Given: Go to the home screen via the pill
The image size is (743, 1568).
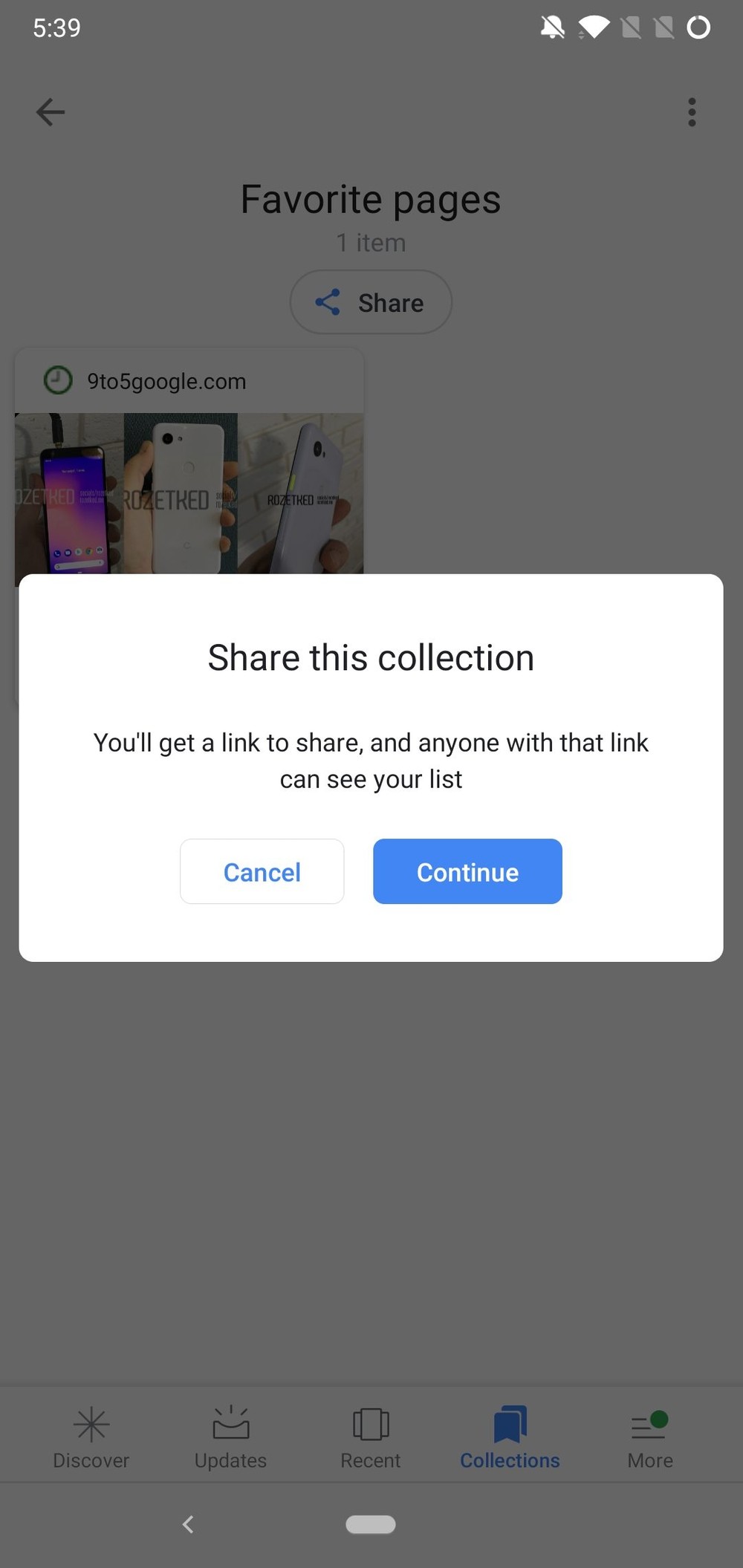Looking at the screenshot, I should click(x=371, y=1524).
